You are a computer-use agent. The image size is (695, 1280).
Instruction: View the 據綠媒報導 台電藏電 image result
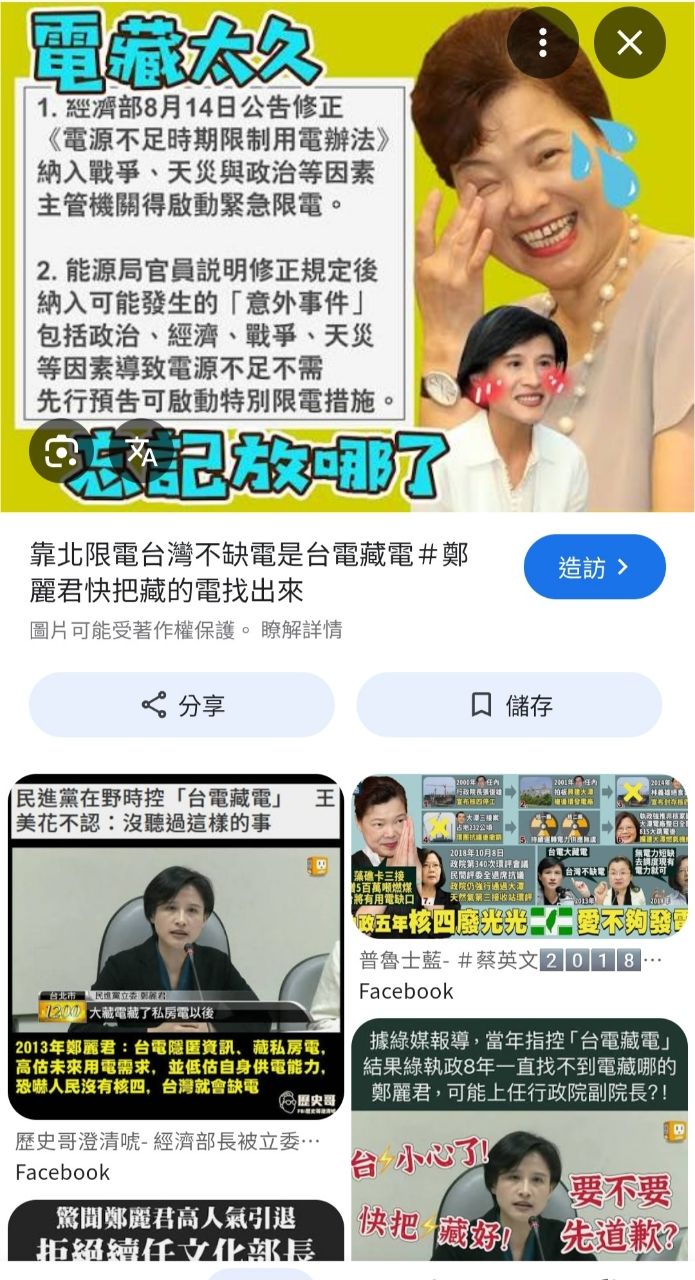tap(519, 1140)
